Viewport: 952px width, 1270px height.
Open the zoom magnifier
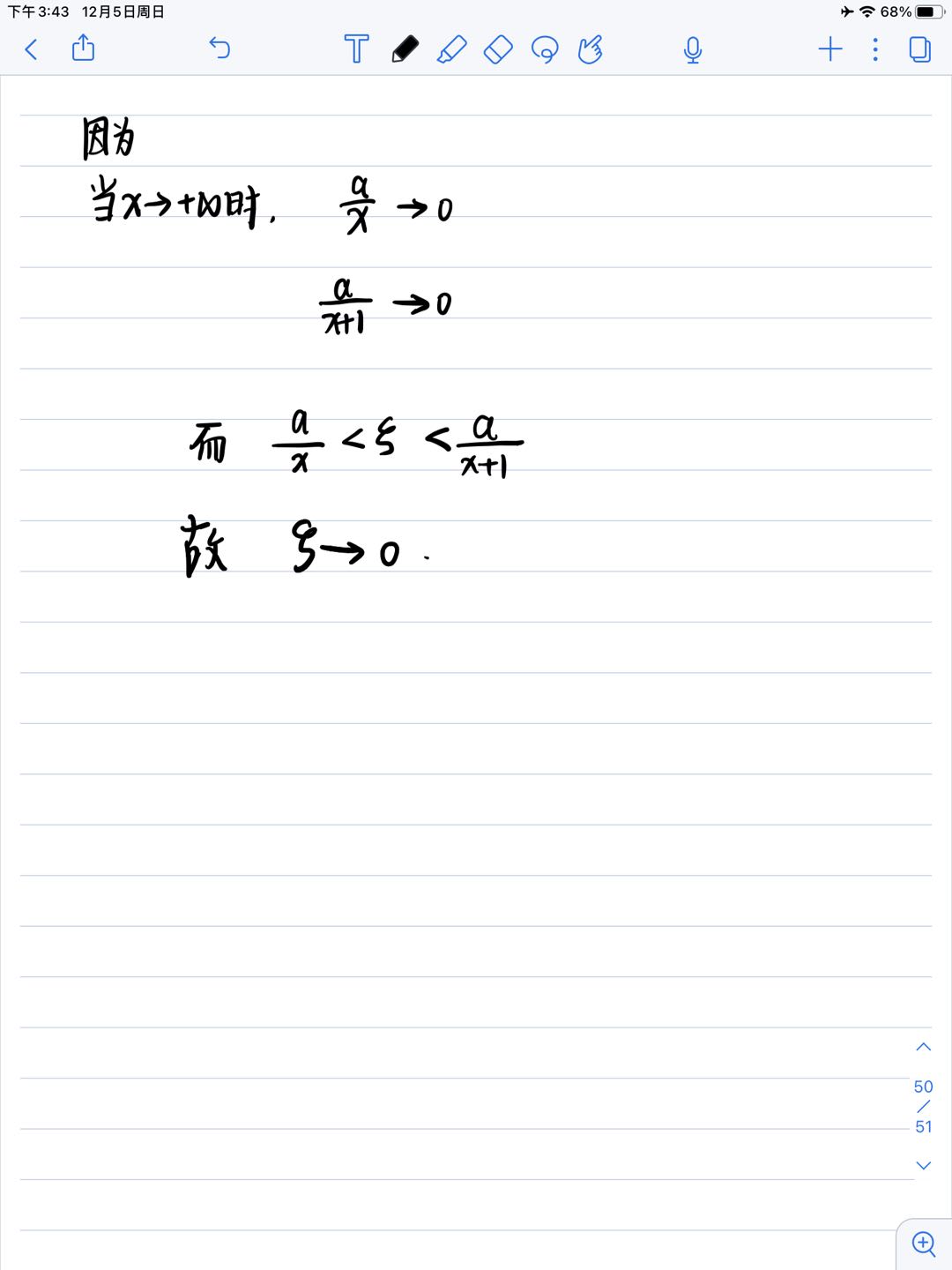924,1244
